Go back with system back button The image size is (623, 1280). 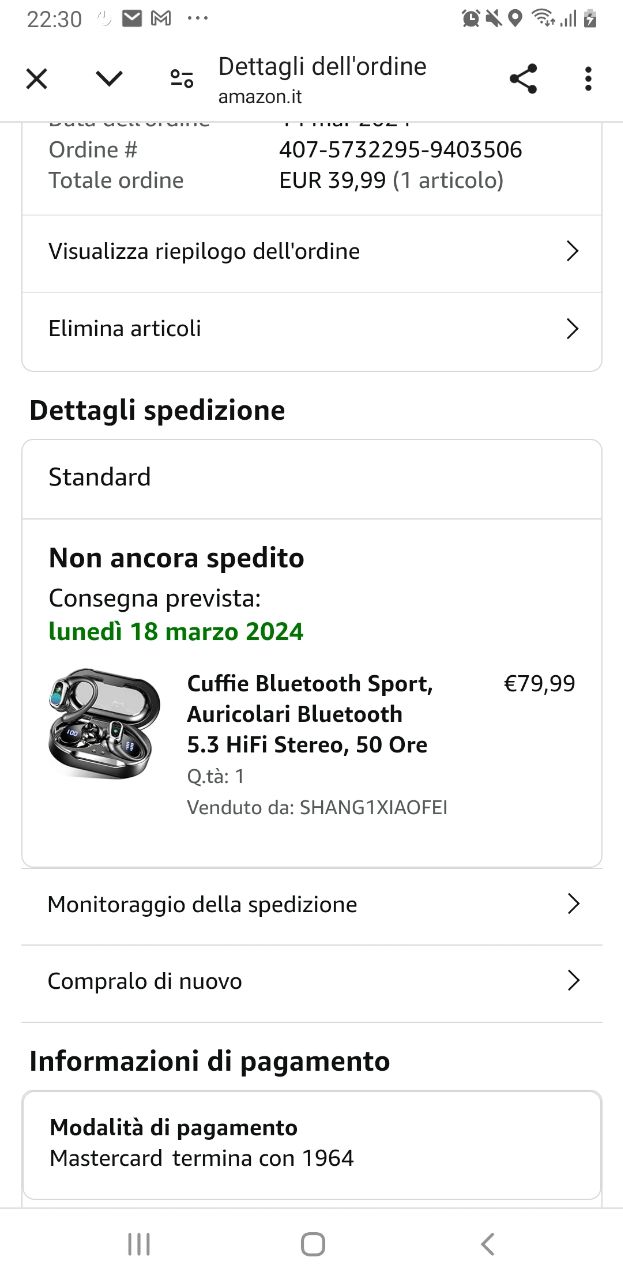[487, 1244]
